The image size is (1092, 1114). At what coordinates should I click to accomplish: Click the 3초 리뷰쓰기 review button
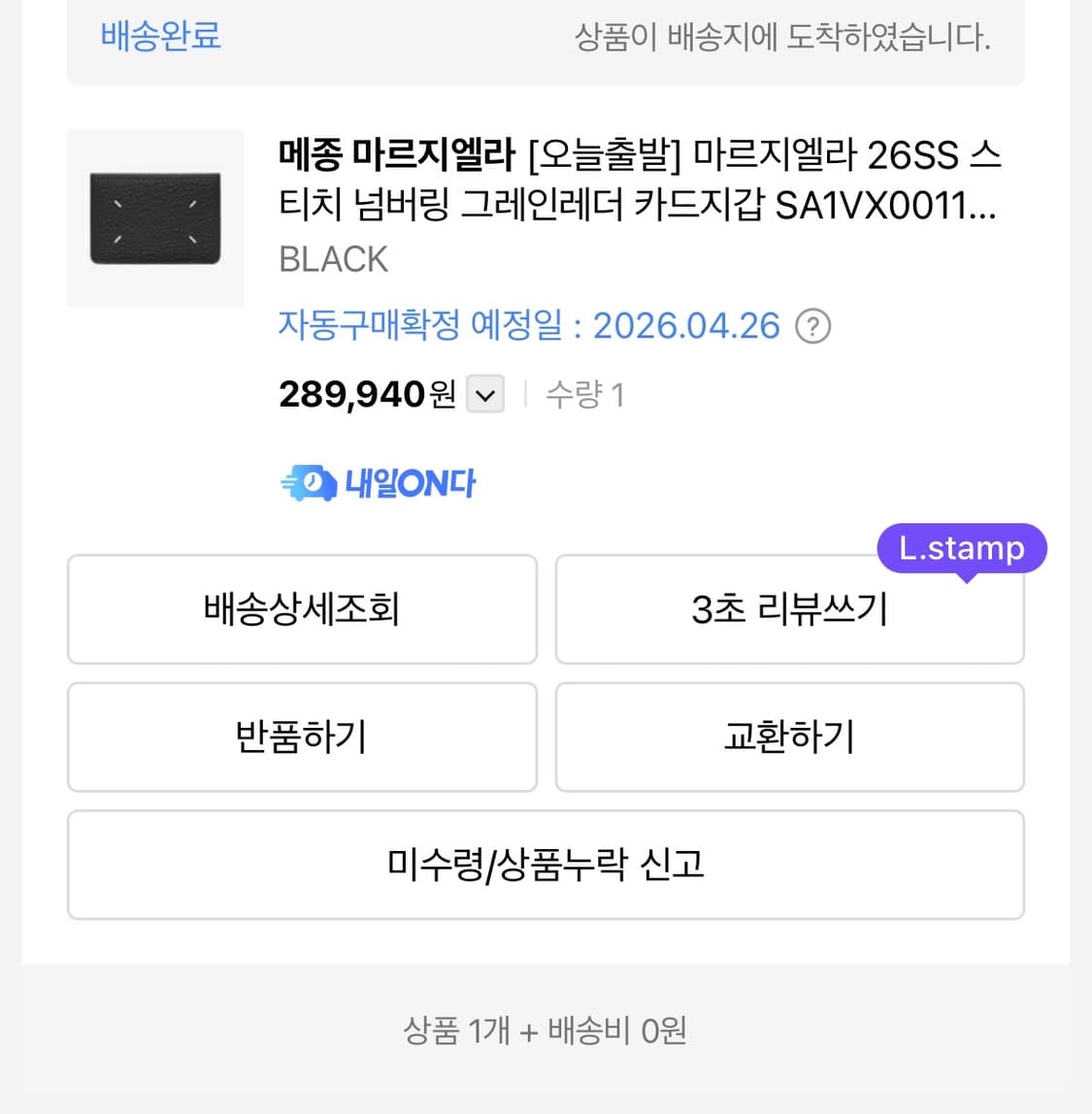pos(789,609)
